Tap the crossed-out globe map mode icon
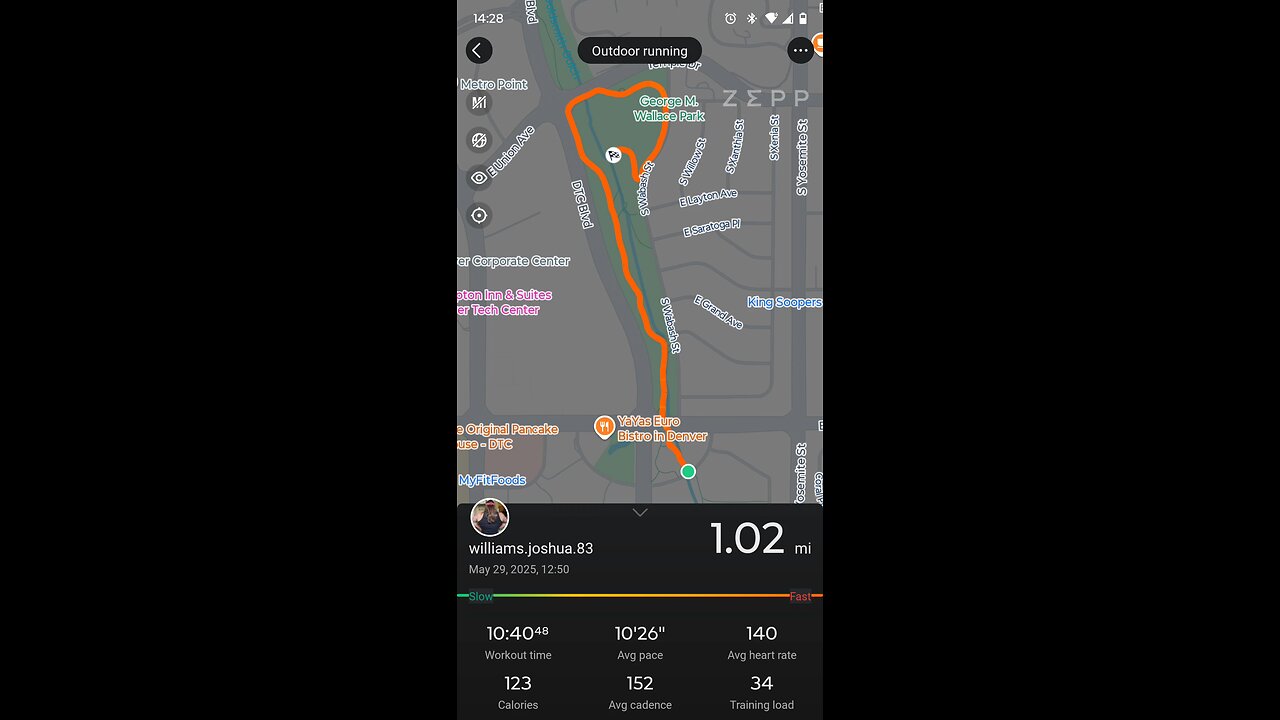The height and width of the screenshot is (720, 1280). tap(479, 141)
